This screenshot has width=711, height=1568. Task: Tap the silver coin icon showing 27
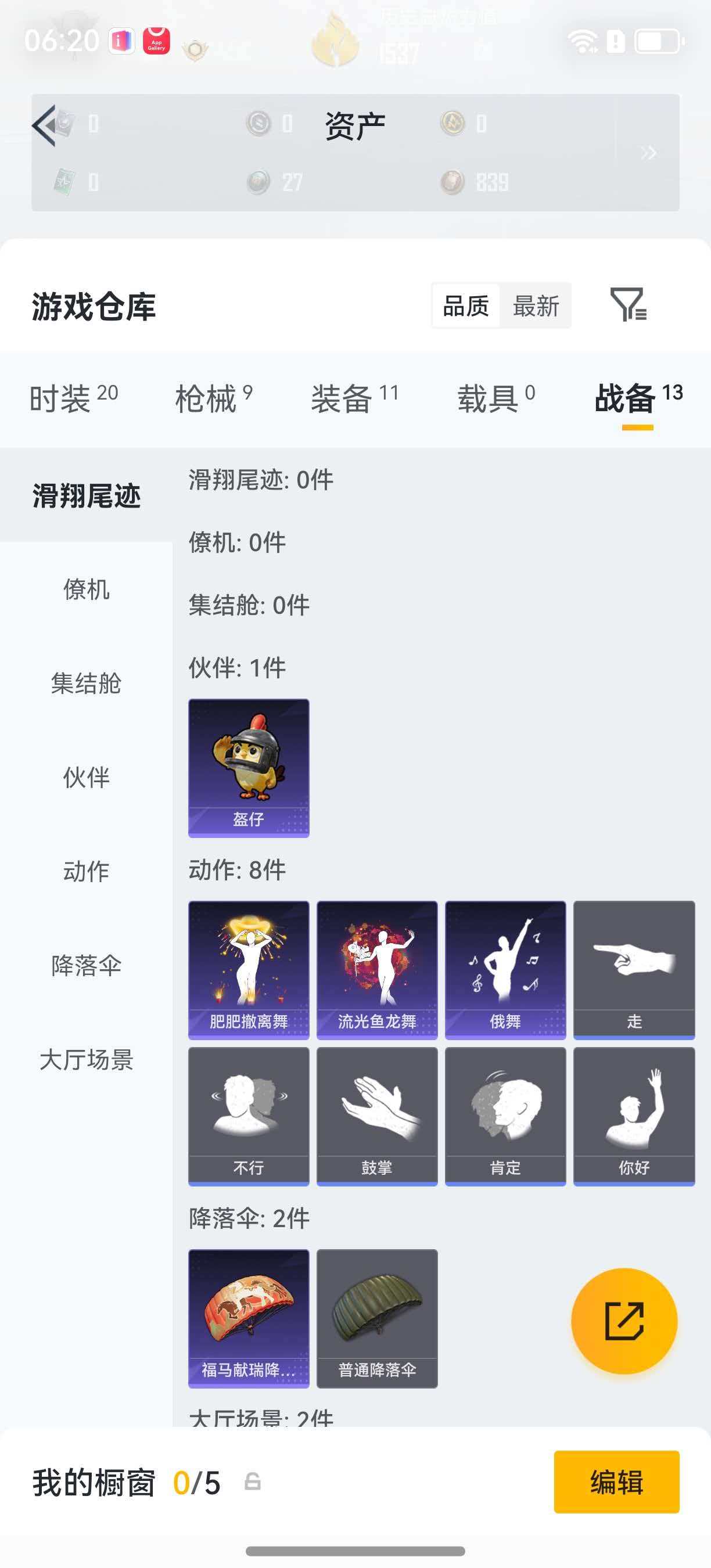point(258,180)
